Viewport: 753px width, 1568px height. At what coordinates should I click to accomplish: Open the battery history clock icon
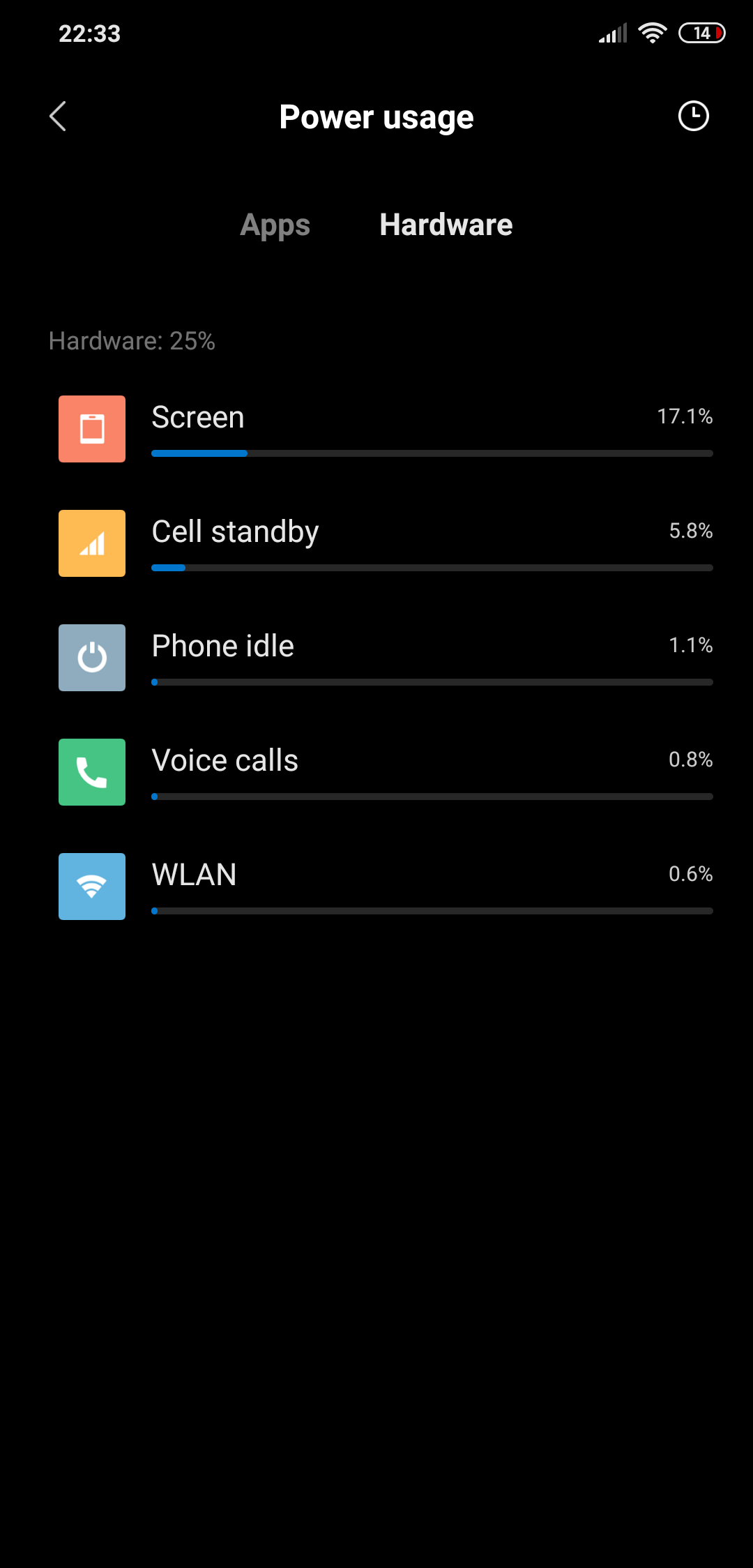pyautogui.click(x=693, y=116)
